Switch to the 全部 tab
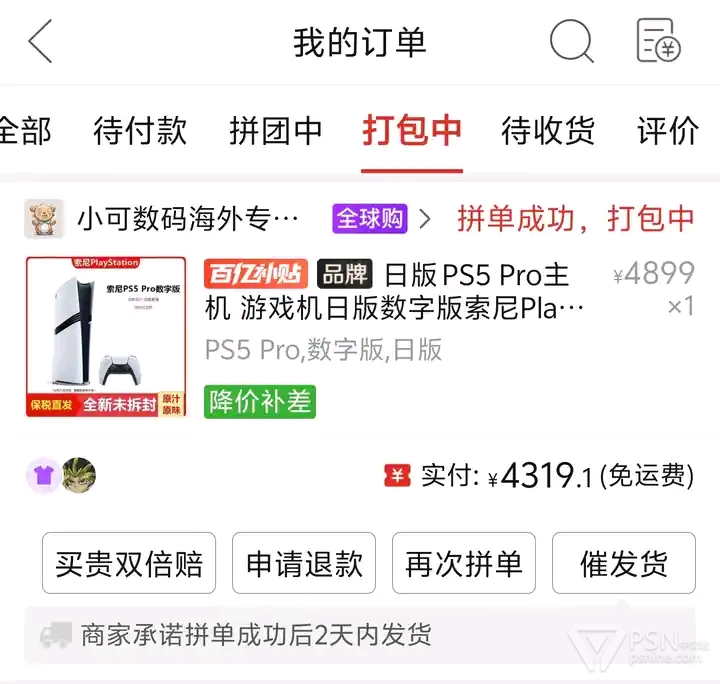The height and width of the screenshot is (684, 720). tap(22, 130)
